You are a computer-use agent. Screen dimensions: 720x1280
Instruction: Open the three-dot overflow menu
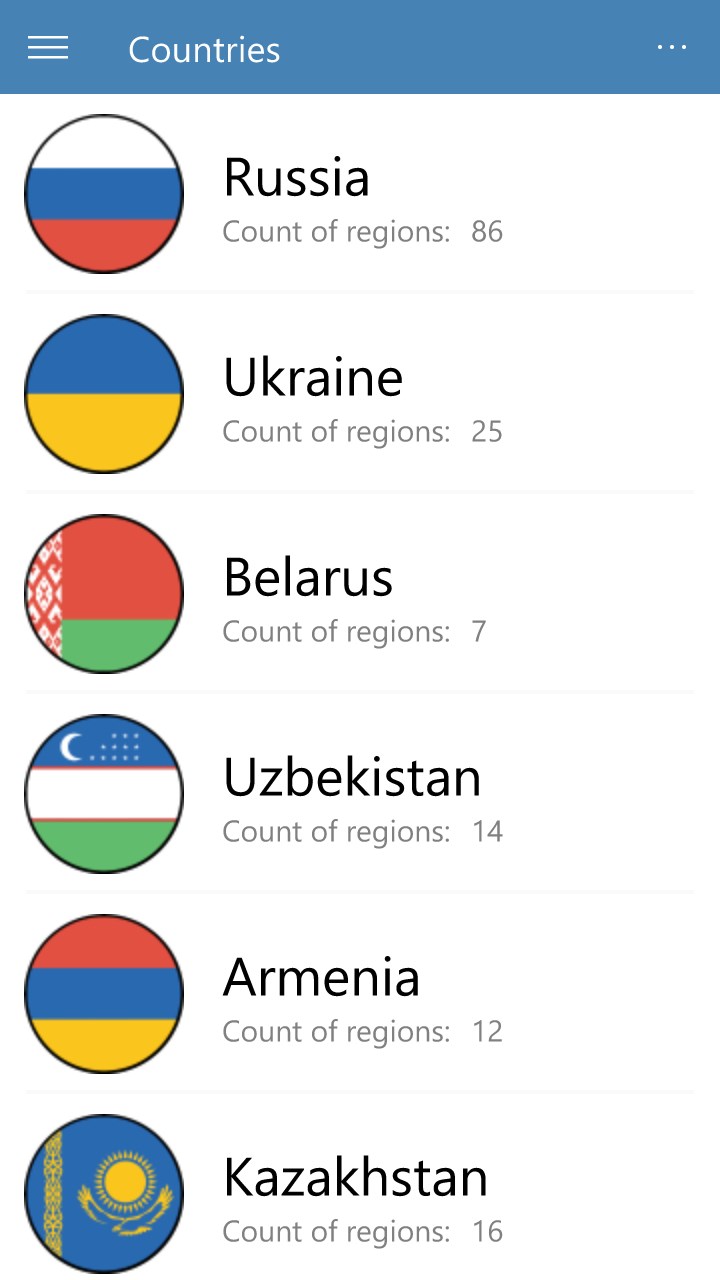tap(671, 48)
